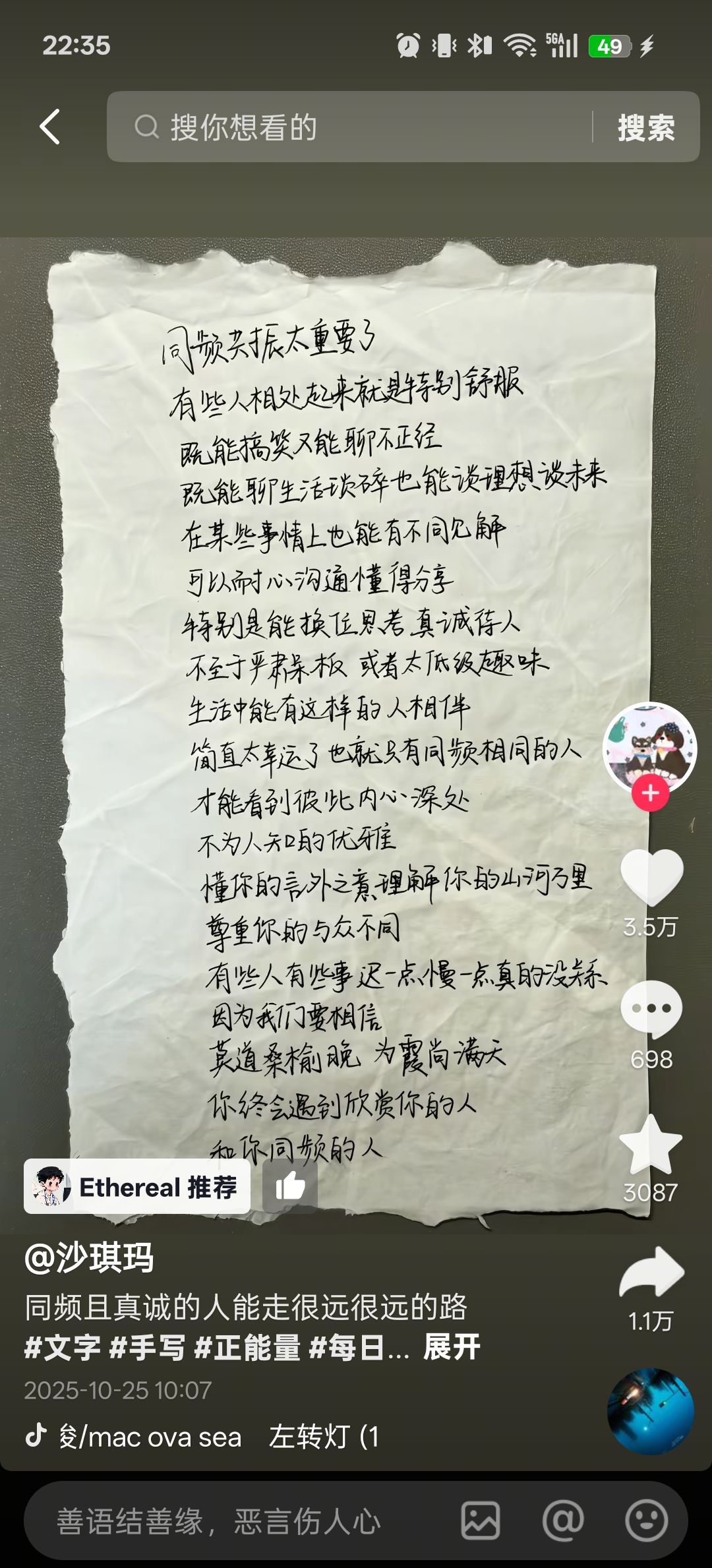712x1568 pixels.
Task: Open the comments with 698 replies
Action: coord(651,1010)
